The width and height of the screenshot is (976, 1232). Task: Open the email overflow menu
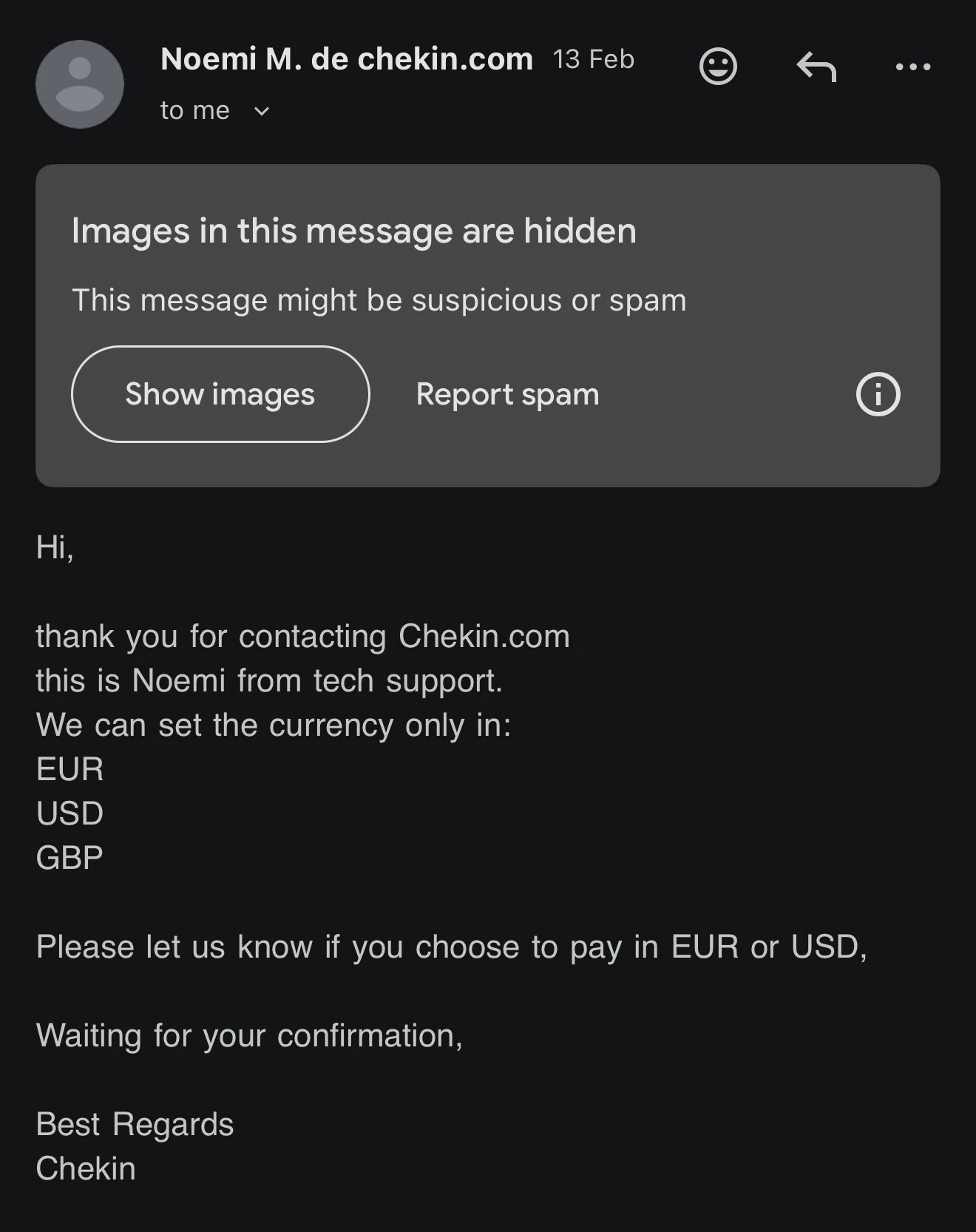tap(913, 67)
